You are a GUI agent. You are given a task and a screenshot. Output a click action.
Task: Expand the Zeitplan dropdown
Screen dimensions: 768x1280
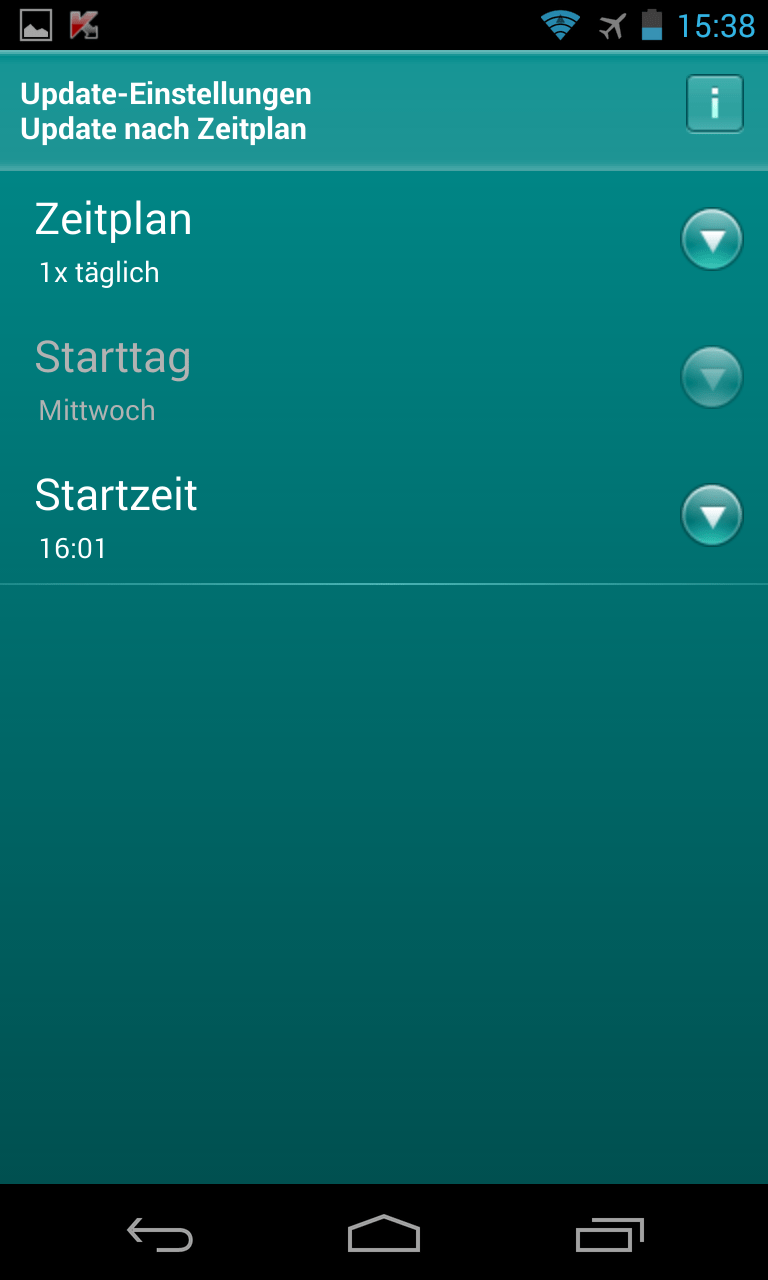point(711,240)
